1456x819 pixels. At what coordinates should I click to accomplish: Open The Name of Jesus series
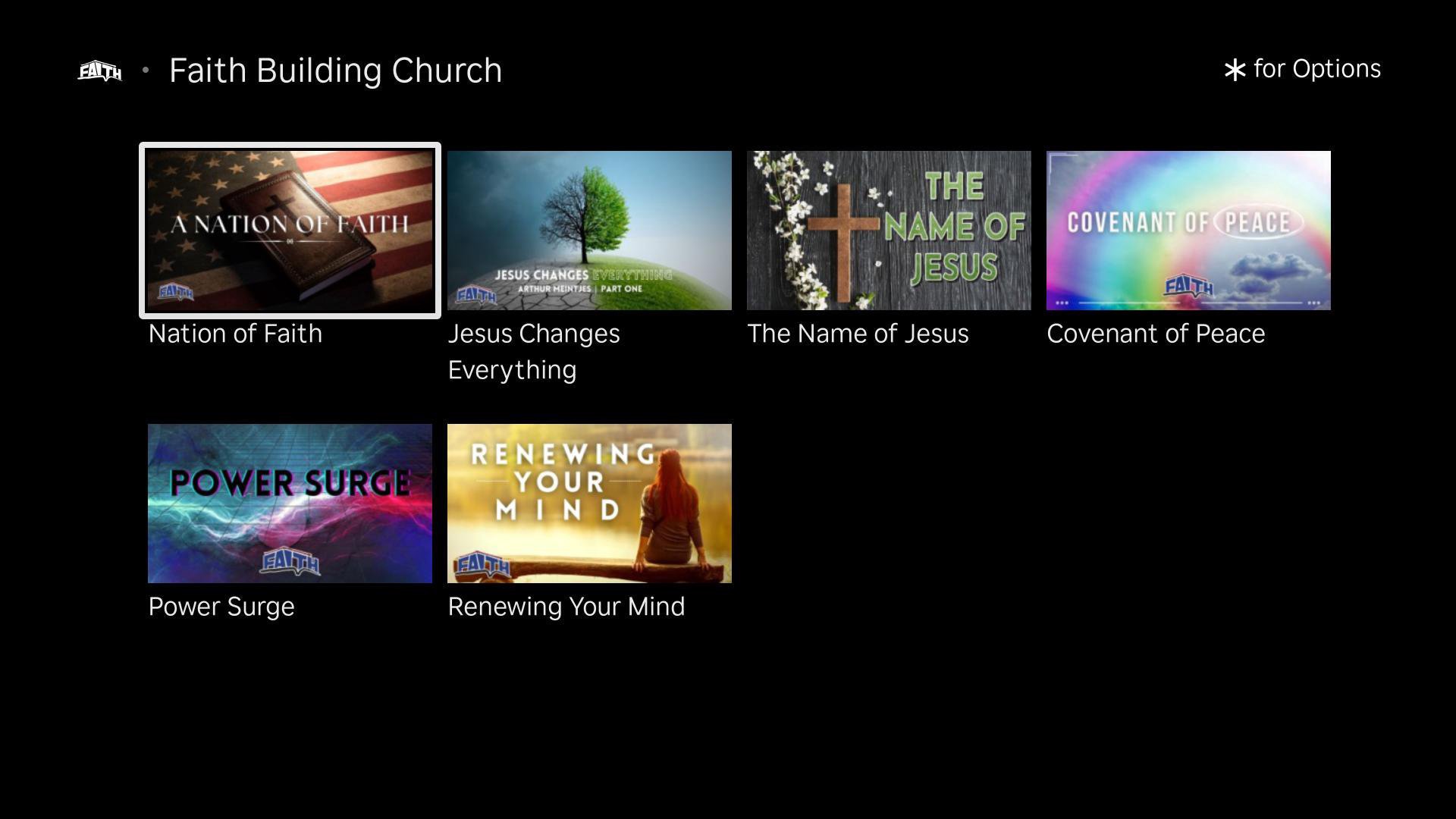(889, 231)
